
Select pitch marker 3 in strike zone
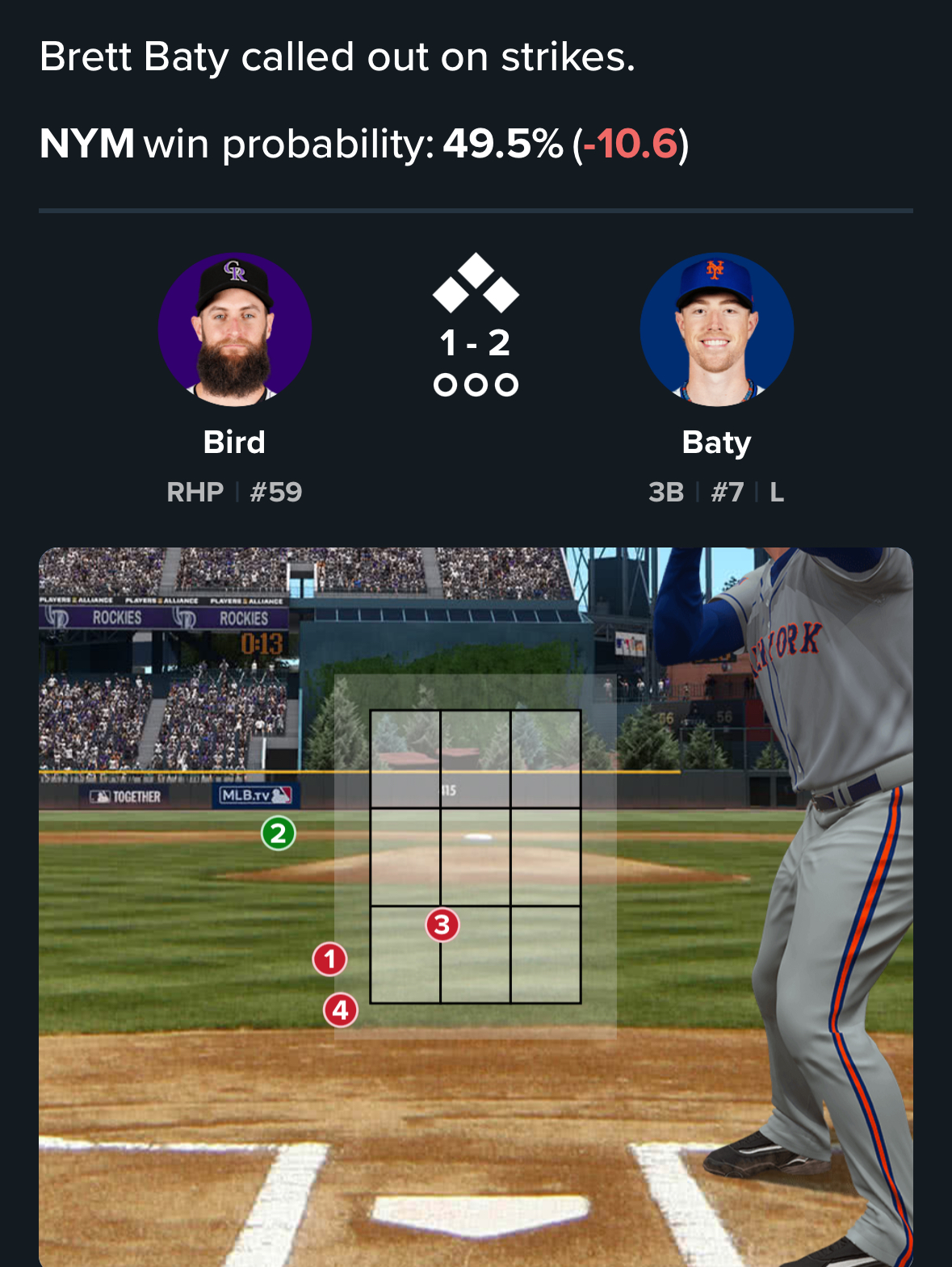442,925
